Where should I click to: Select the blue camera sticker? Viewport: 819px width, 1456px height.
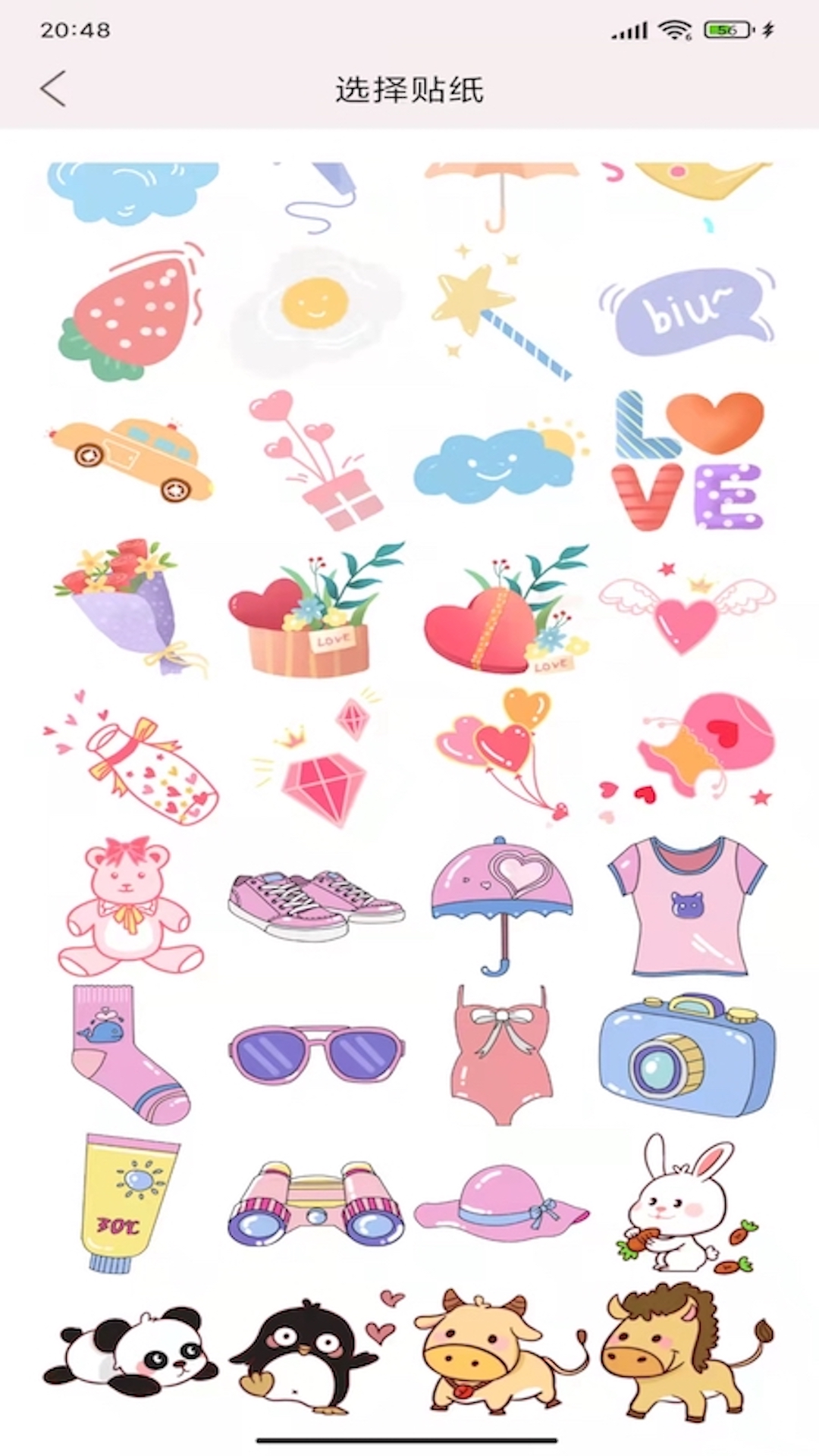pyautogui.click(x=687, y=1056)
